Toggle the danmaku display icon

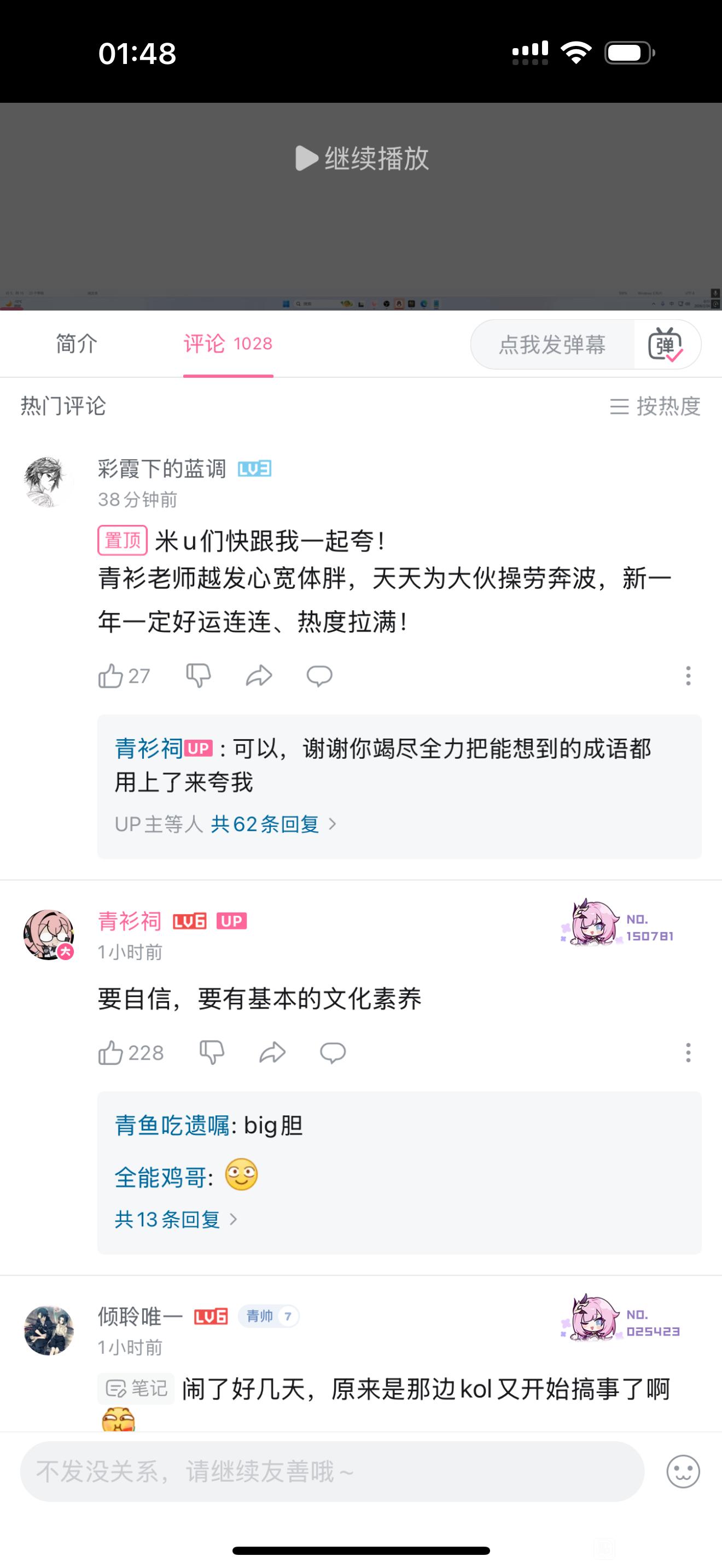[x=666, y=344]
